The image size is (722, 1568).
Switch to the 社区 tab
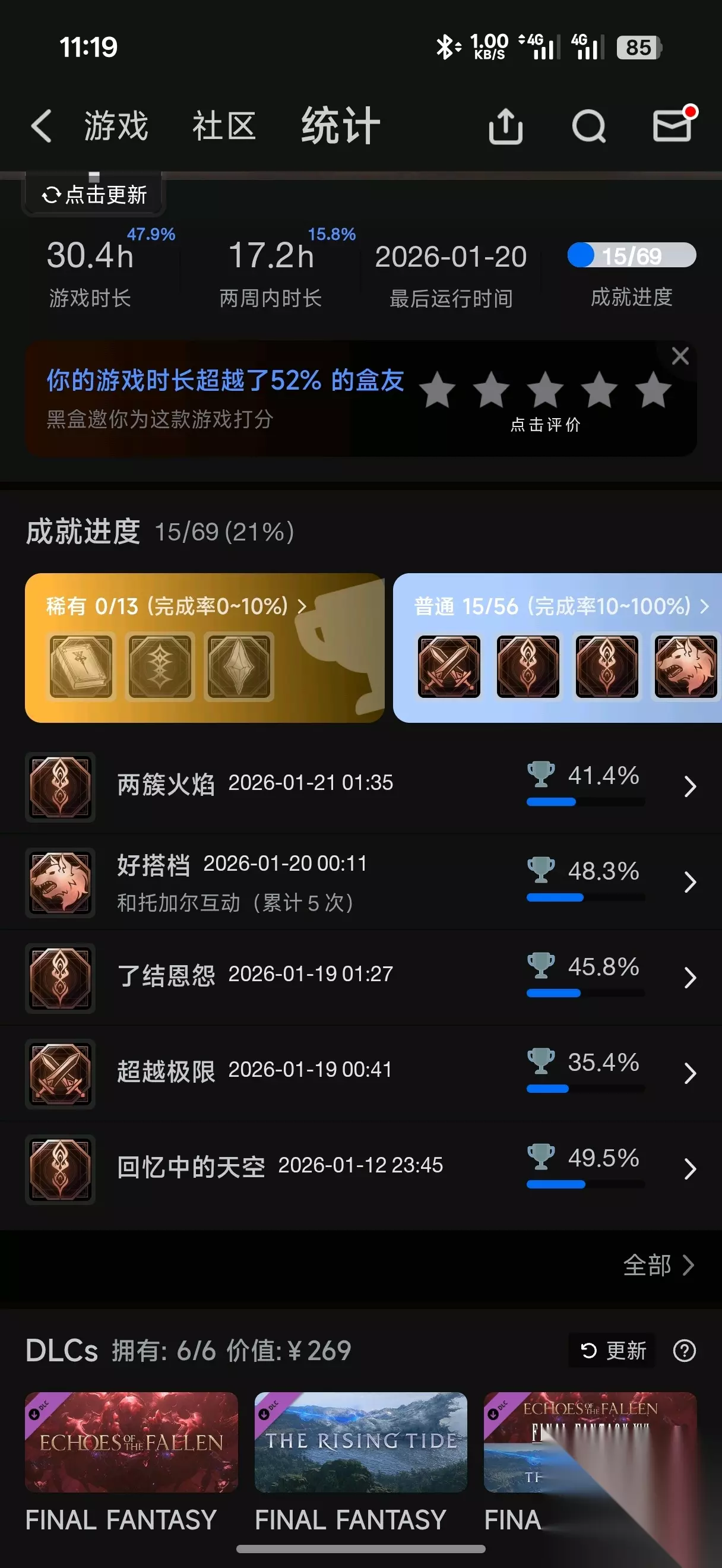coord(224,127)
